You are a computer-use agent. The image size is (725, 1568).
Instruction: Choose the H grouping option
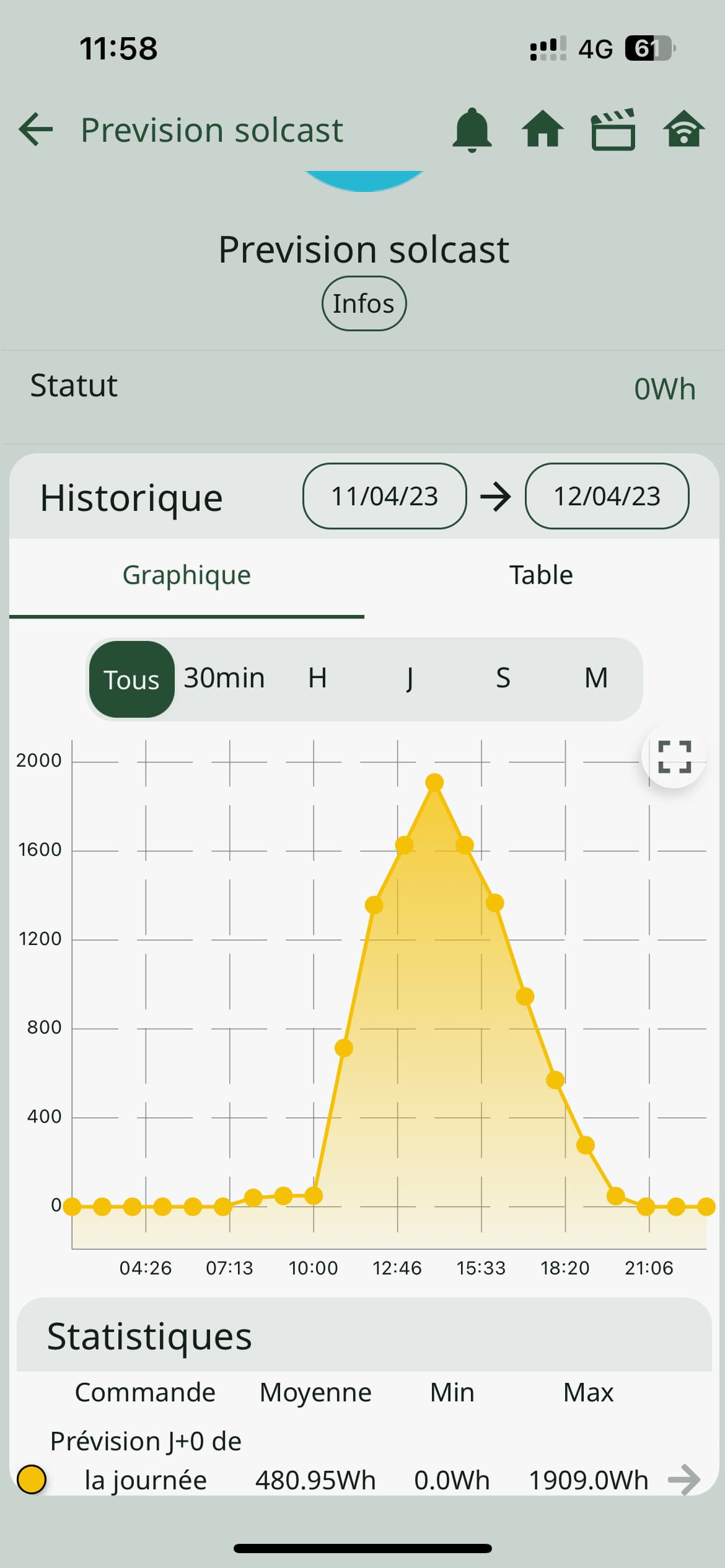pos(317,678)
